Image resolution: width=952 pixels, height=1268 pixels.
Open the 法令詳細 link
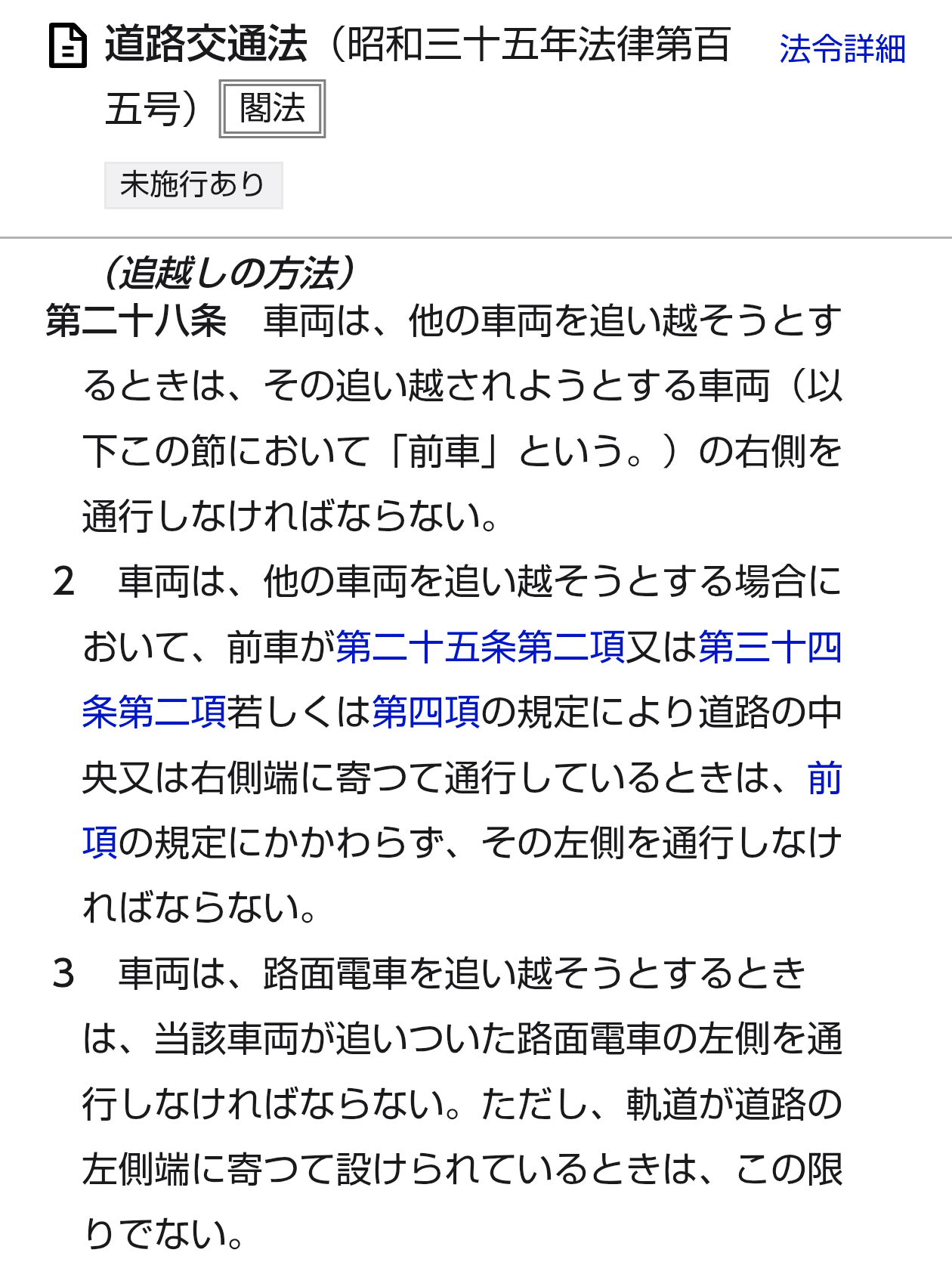point(842,50)
